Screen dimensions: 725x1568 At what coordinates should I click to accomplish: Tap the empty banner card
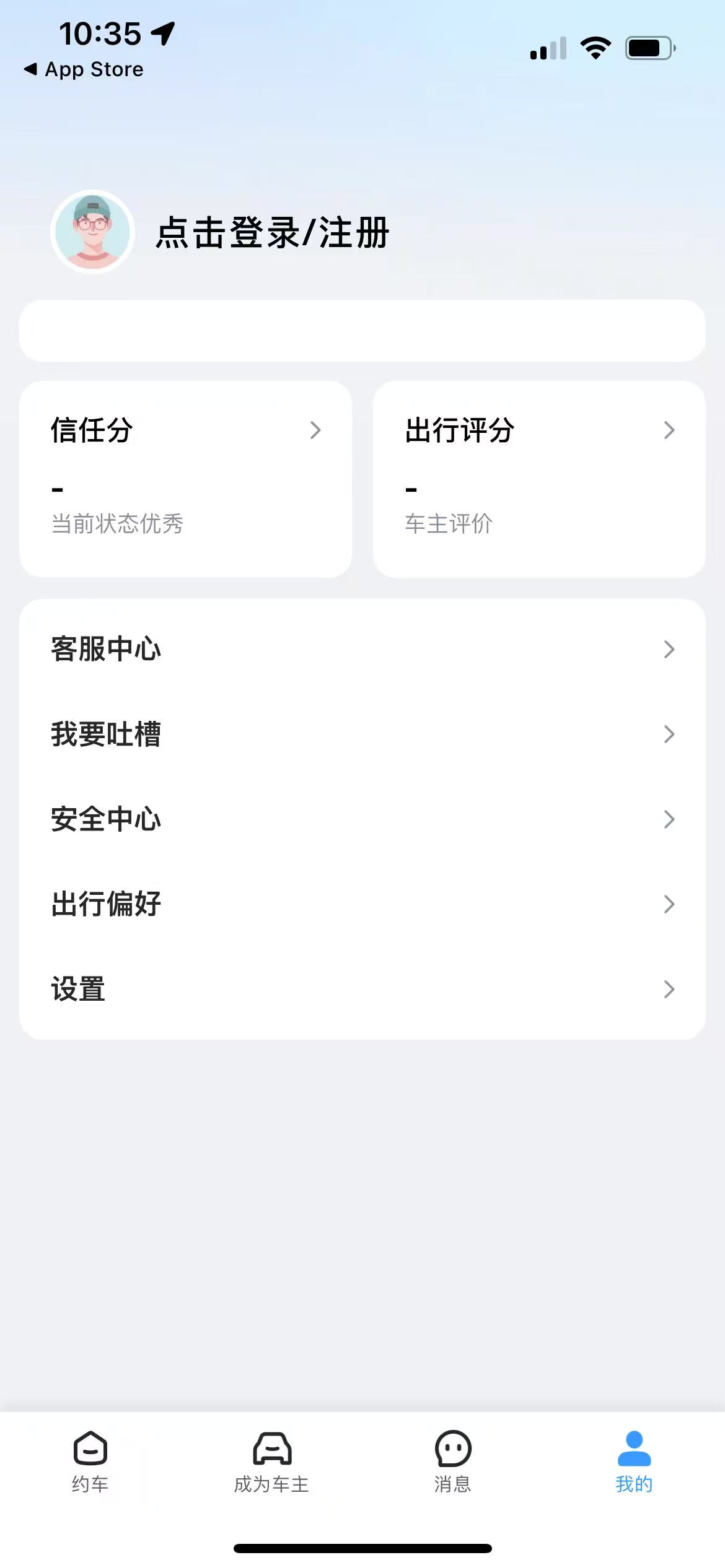click(362, 330)
